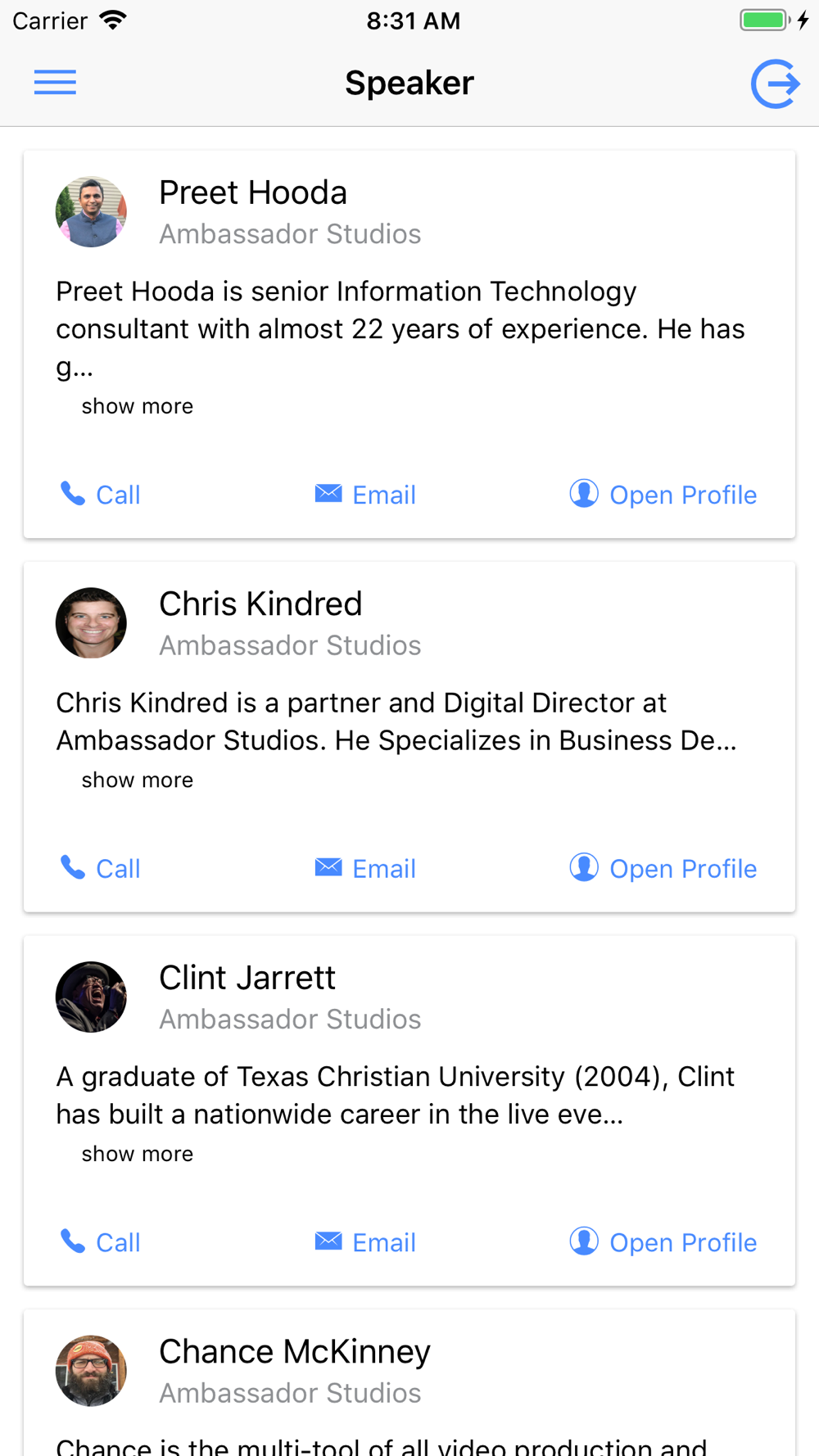Expand Preet Hooda's bio with show more
819x1456 pixels.
point(137,406)
